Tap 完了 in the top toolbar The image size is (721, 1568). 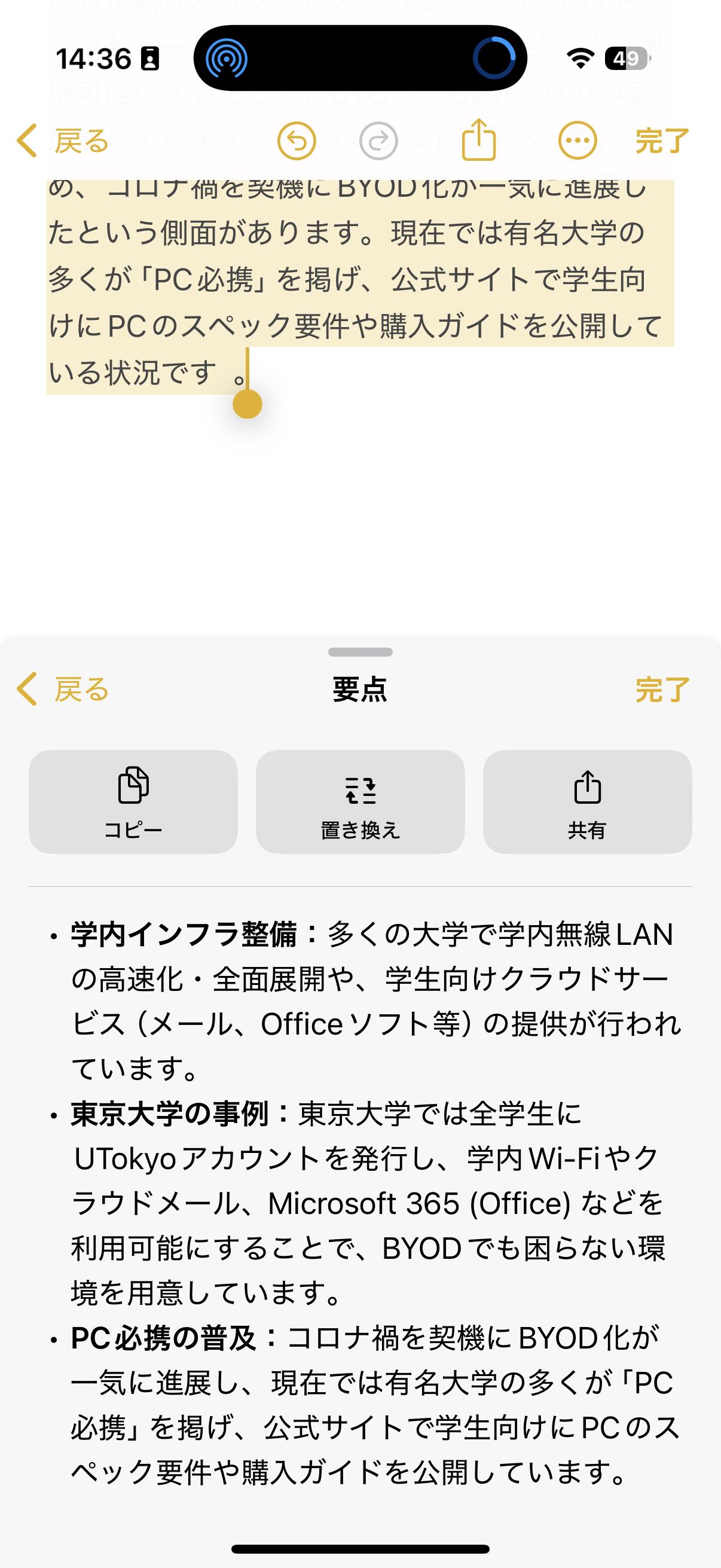pyautogui.click(x=661, y=139)
